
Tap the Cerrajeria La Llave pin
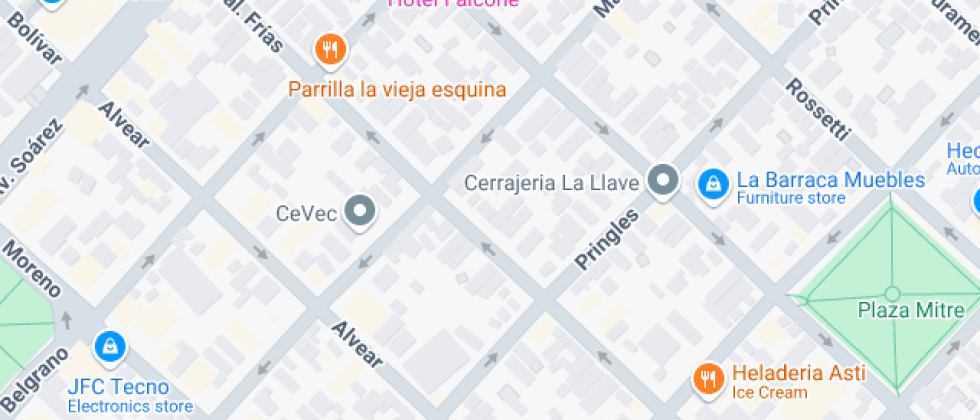[662, 181]
